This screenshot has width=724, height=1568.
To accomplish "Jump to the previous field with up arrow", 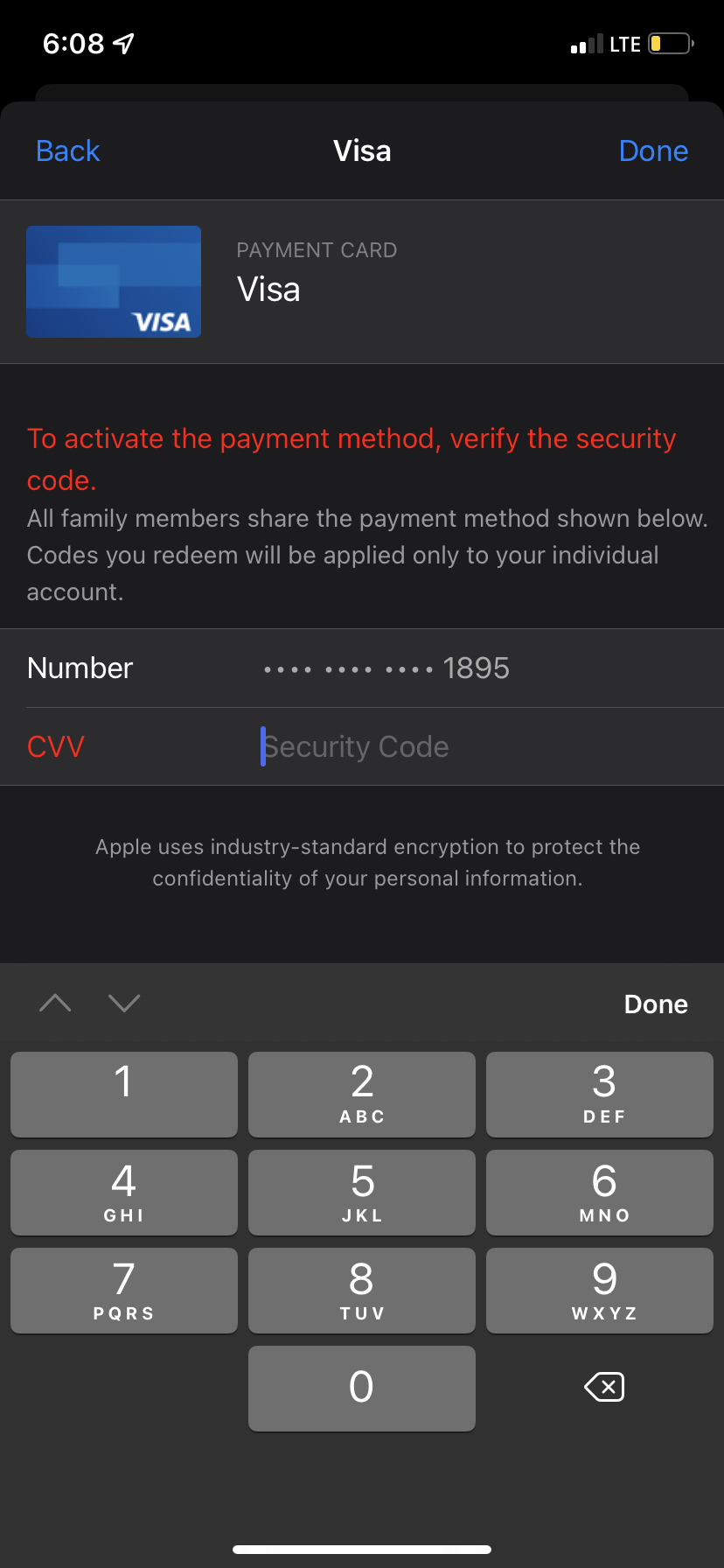I will click(x=55, y=1003).
